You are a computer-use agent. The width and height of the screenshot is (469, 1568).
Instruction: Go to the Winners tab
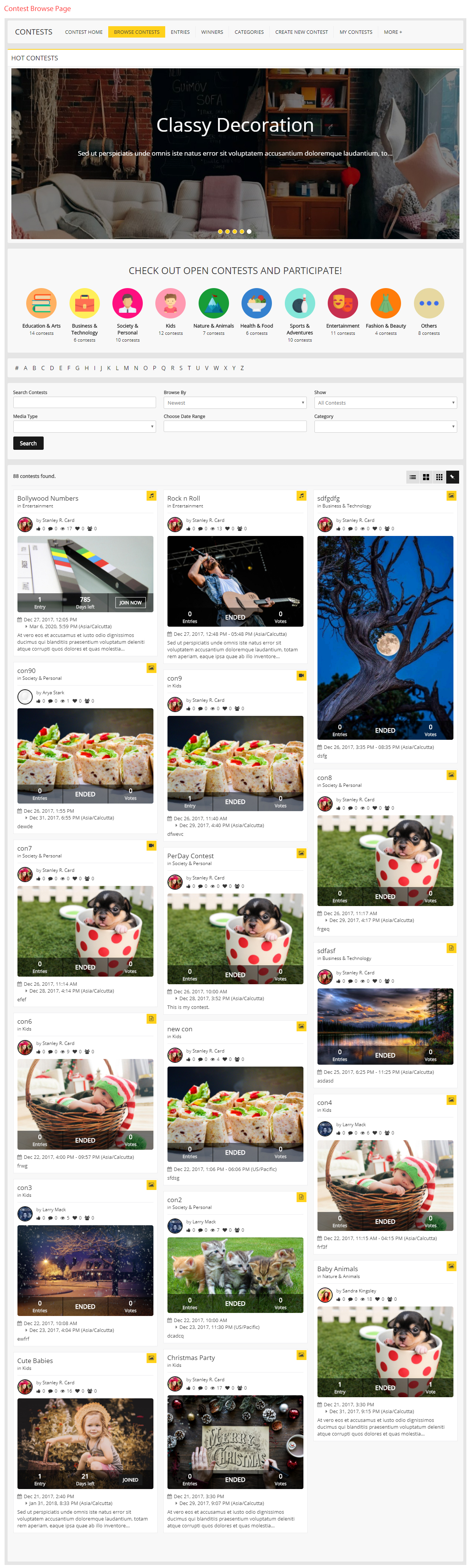[x=212, y=32]
